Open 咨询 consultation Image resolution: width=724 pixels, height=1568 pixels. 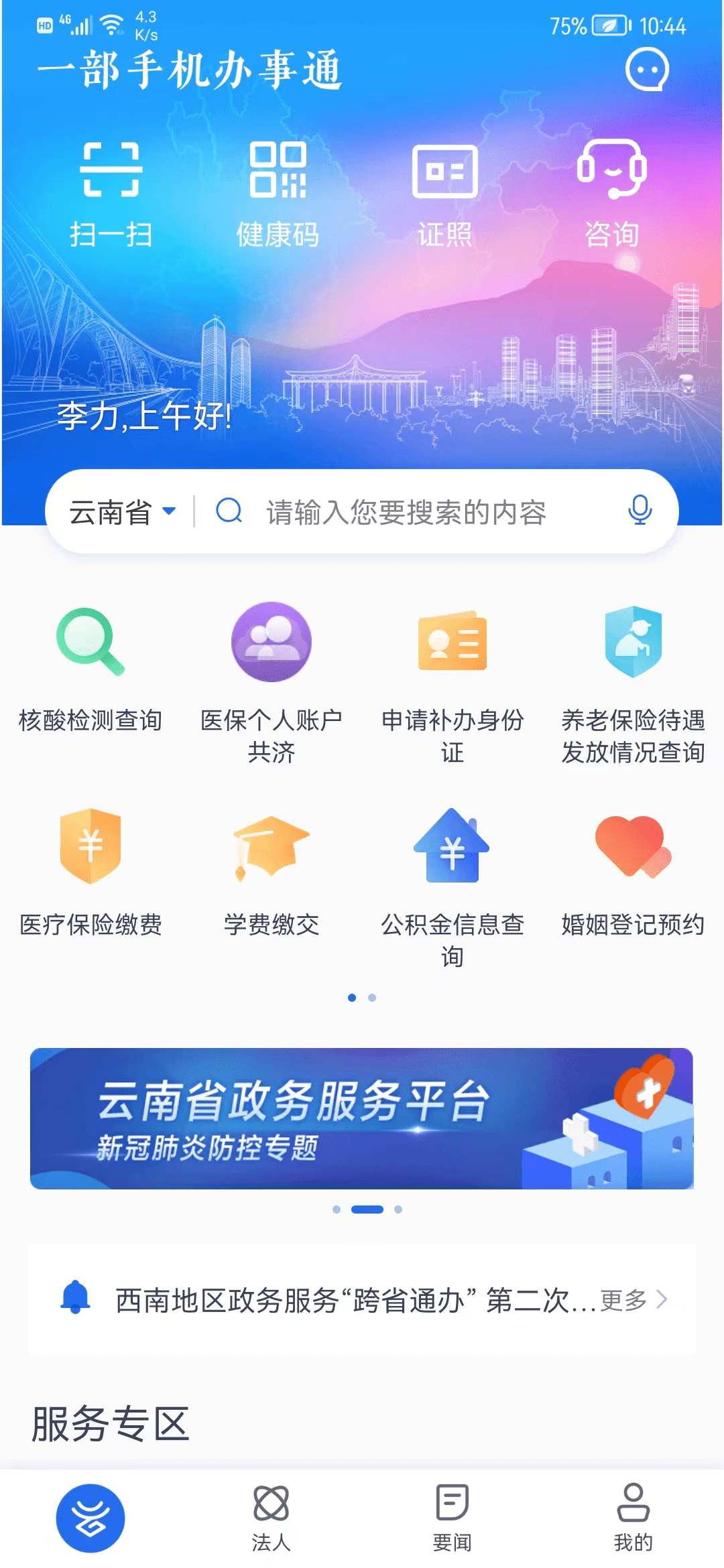(611, 194)
